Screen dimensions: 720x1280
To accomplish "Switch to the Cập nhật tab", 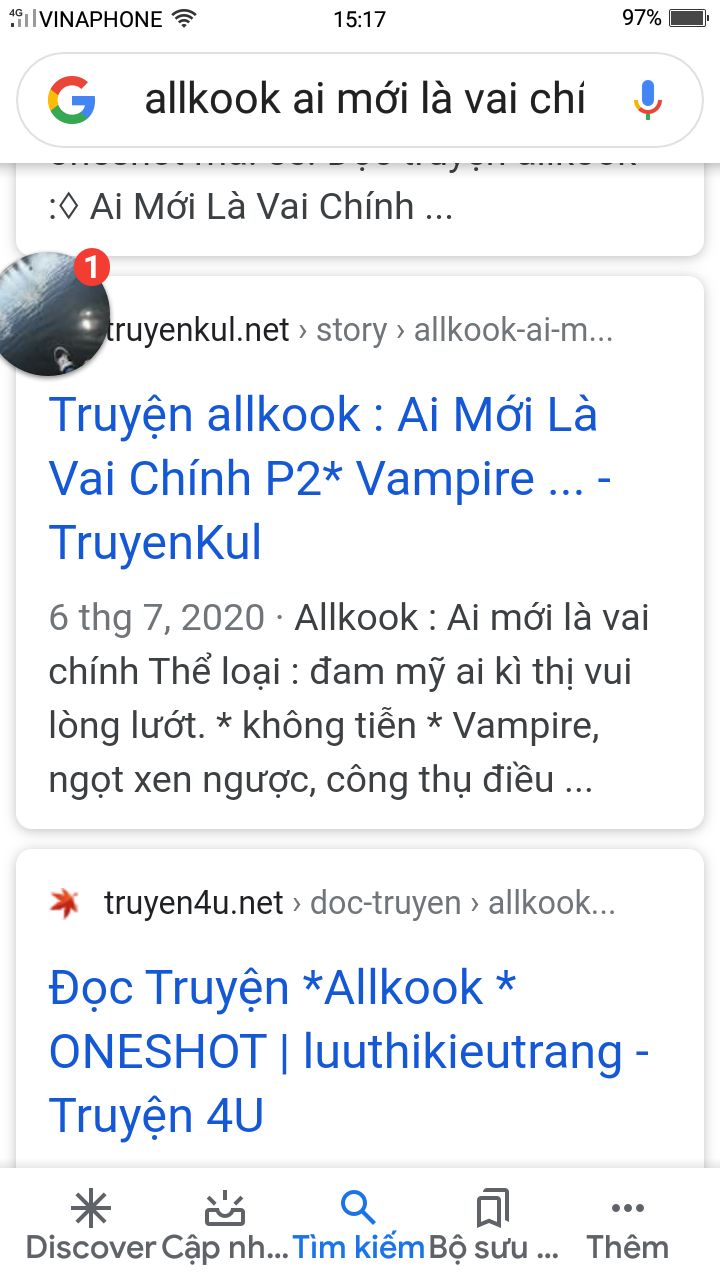I will tap(224, 1226).
